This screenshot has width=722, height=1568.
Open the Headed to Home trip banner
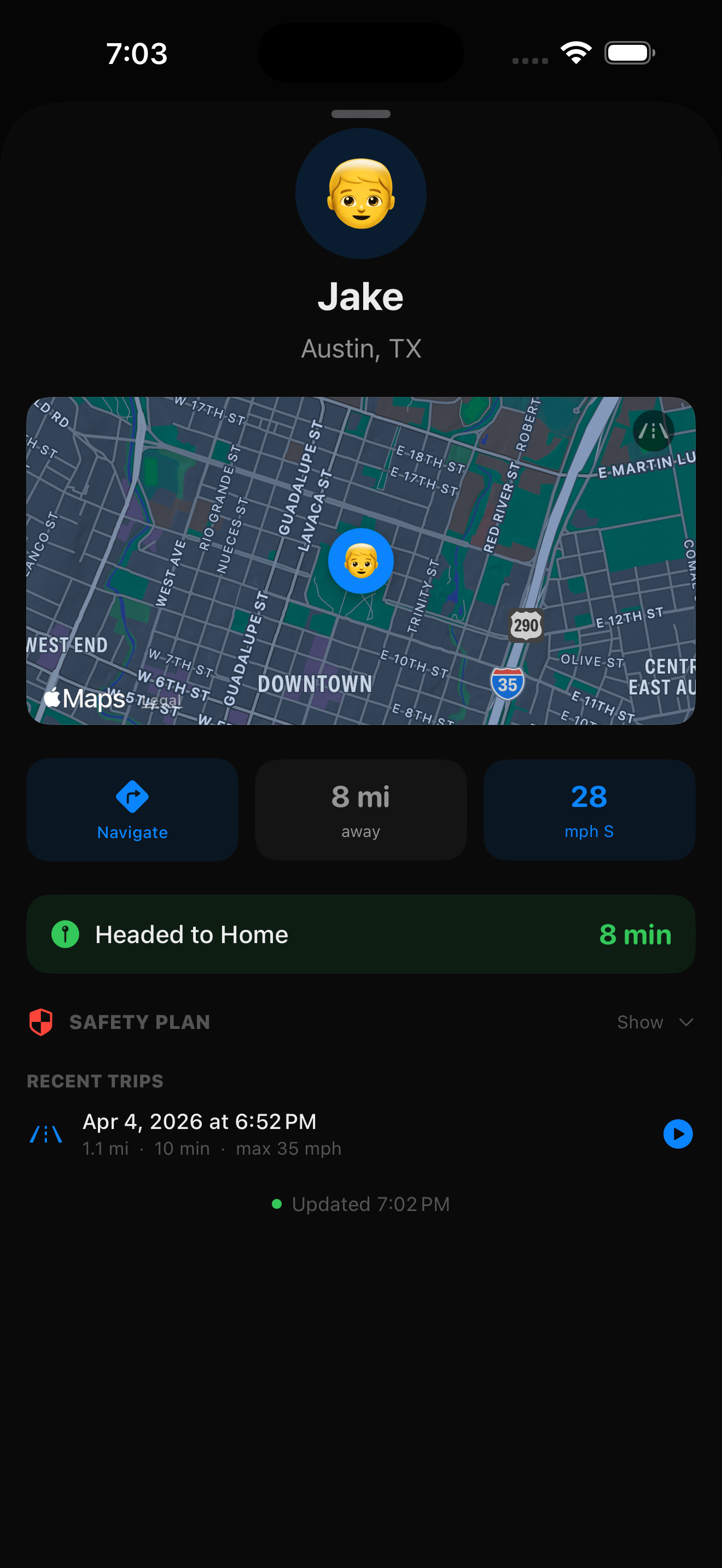360,934
